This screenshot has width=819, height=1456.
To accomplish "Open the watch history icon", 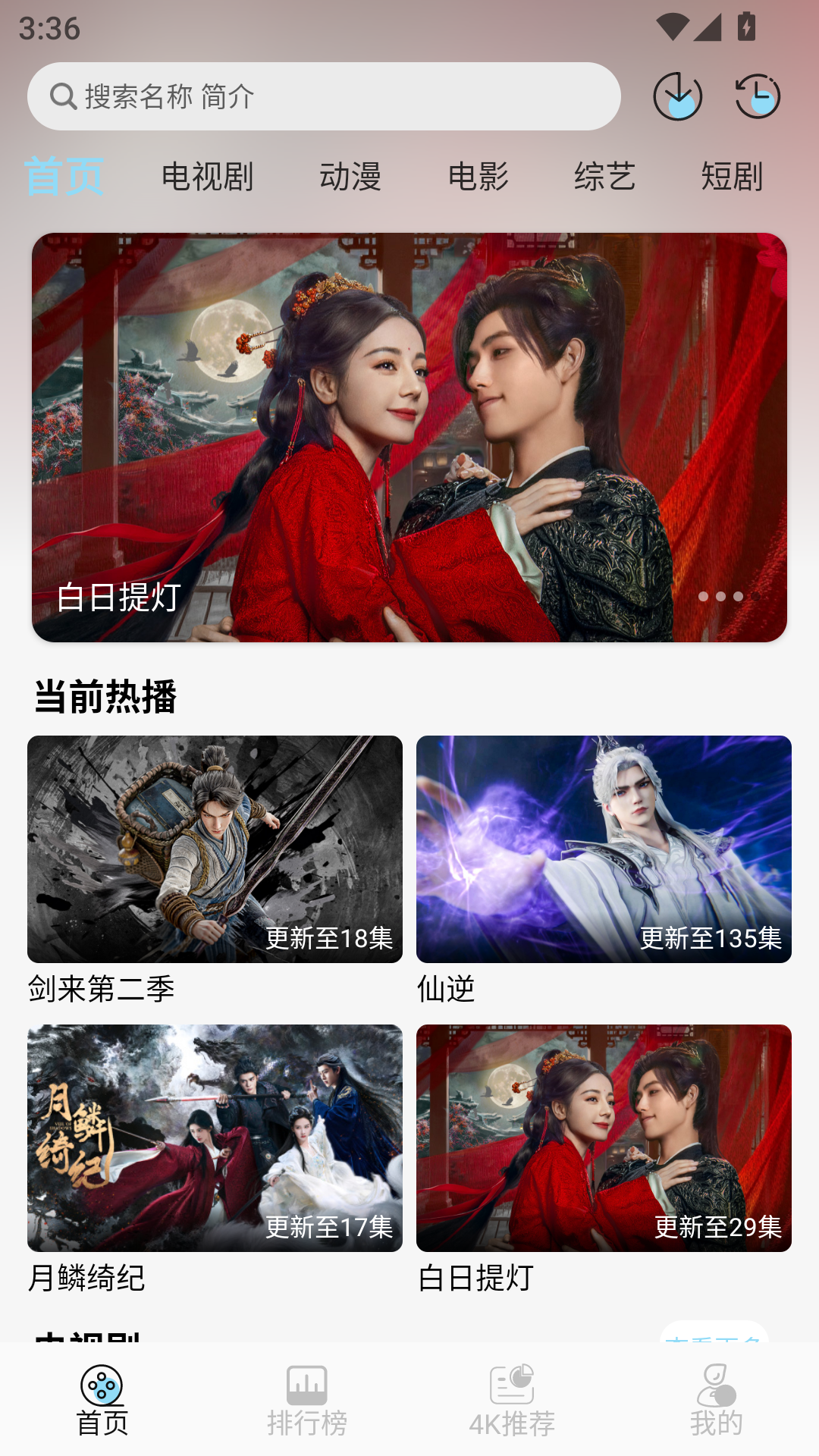I will coord(759,96).
